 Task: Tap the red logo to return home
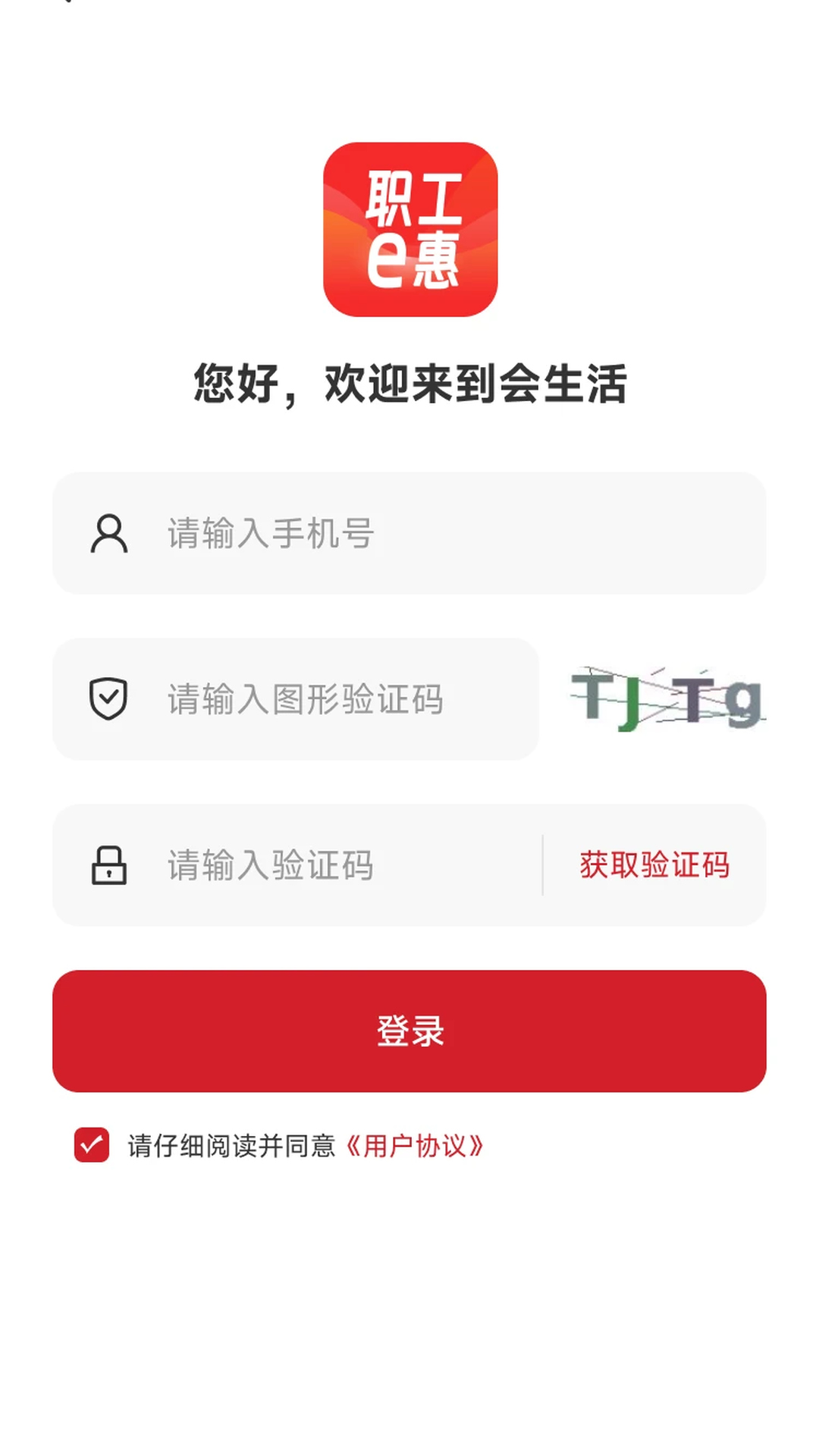pyautogui.click(x=409, y=229)
